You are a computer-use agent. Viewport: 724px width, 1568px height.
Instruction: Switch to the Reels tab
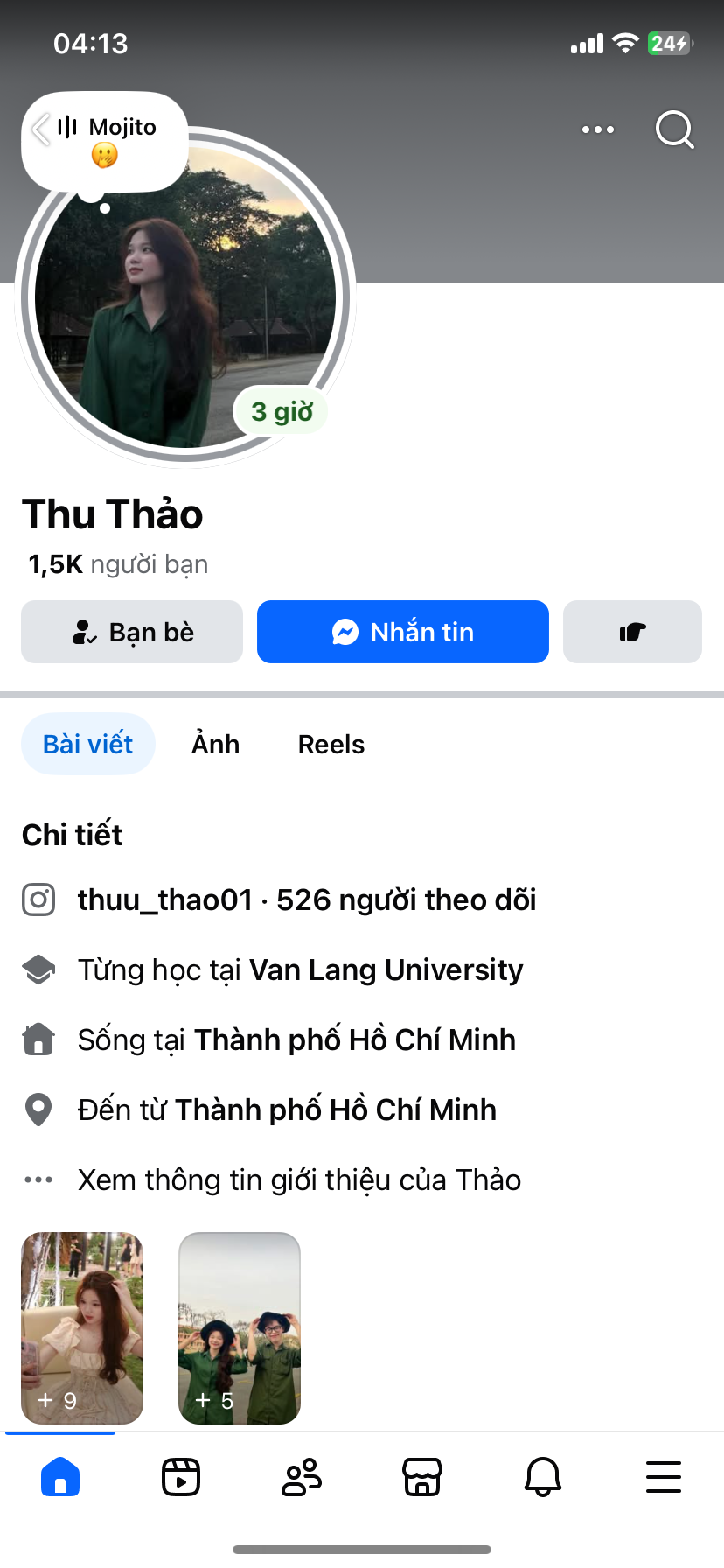[331, 745]
